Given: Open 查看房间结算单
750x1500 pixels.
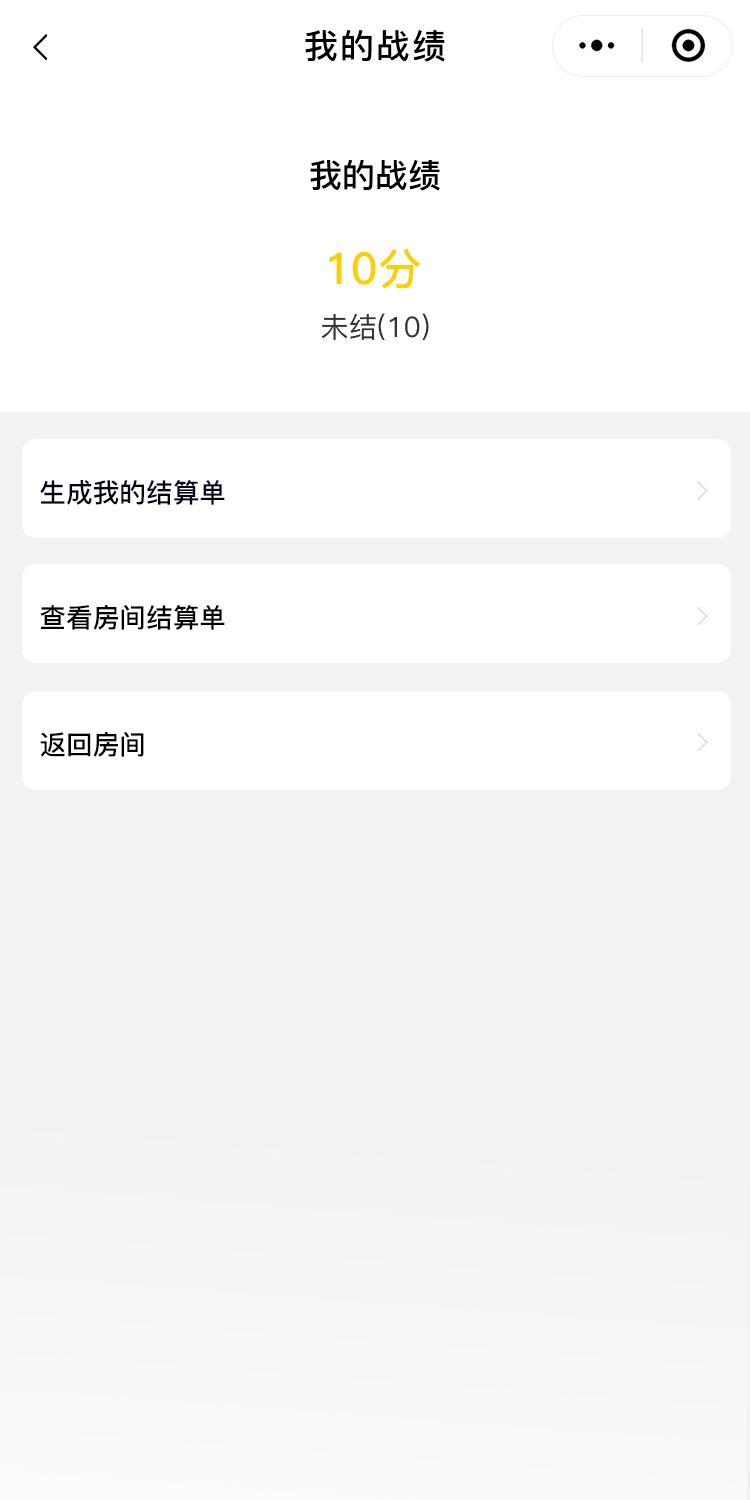Looking at the screenshot, I should tap(376, 615).
